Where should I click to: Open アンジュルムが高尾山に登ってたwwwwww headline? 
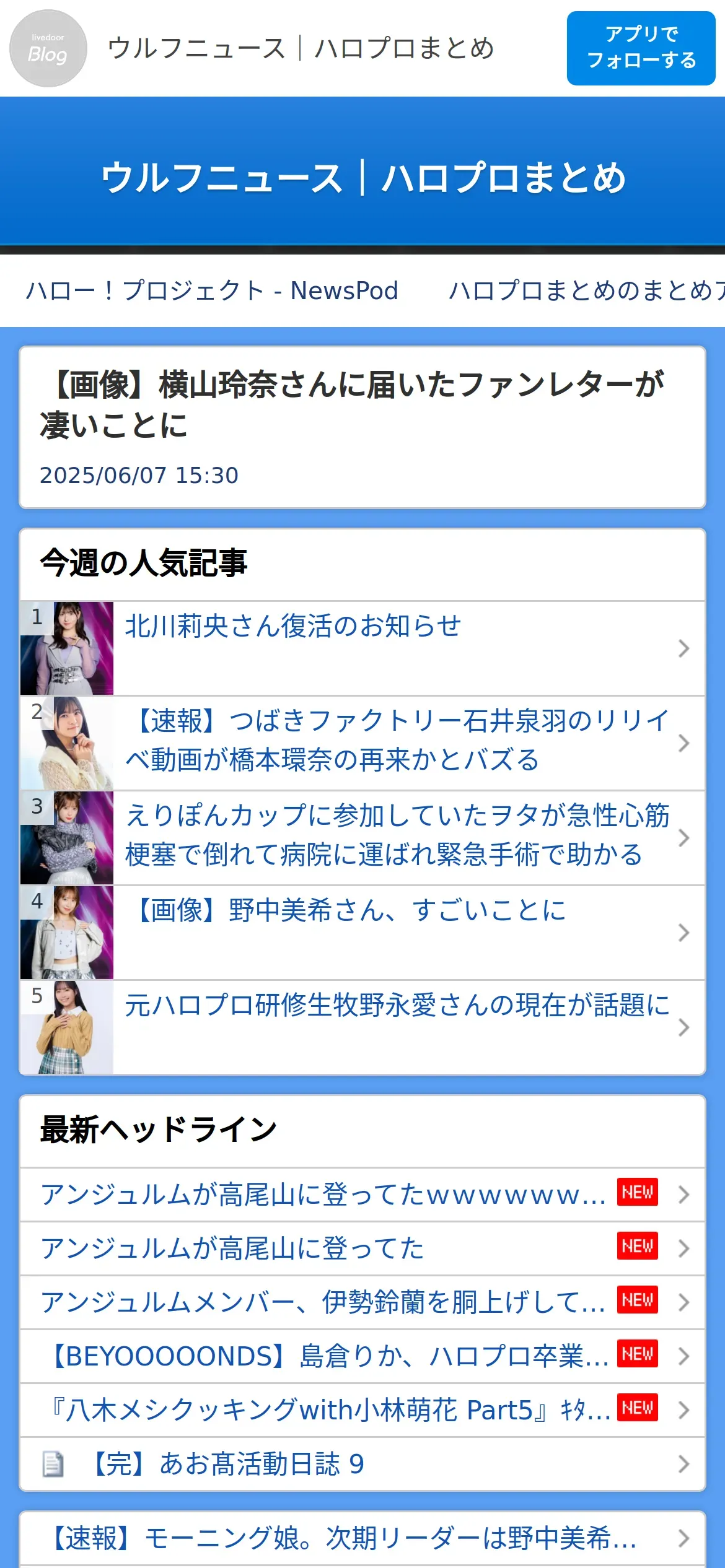pos(322,1195)
